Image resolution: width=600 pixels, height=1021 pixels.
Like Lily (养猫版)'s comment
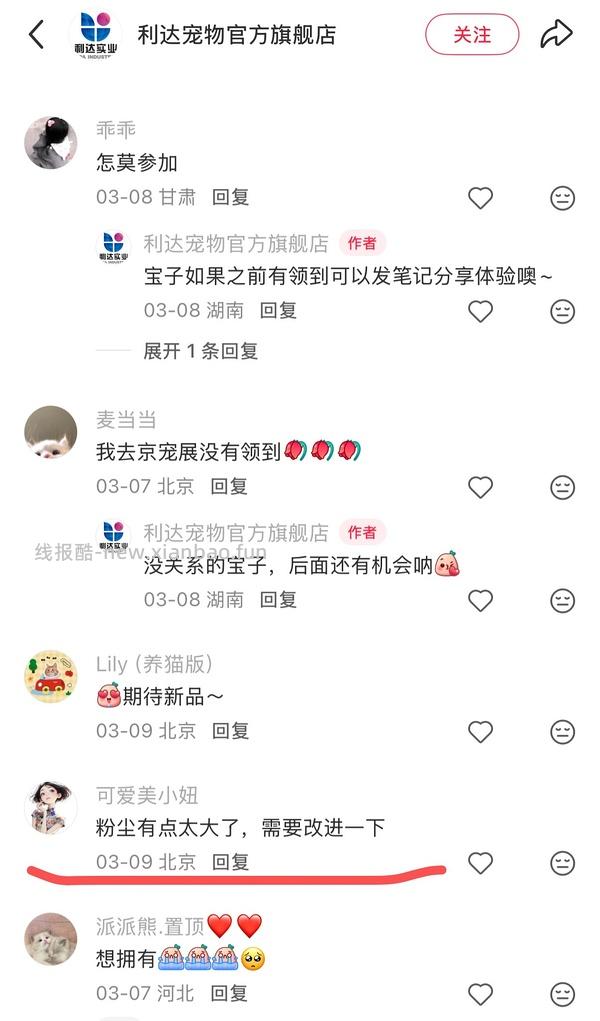pyautogui.click(x=481, y=731)
